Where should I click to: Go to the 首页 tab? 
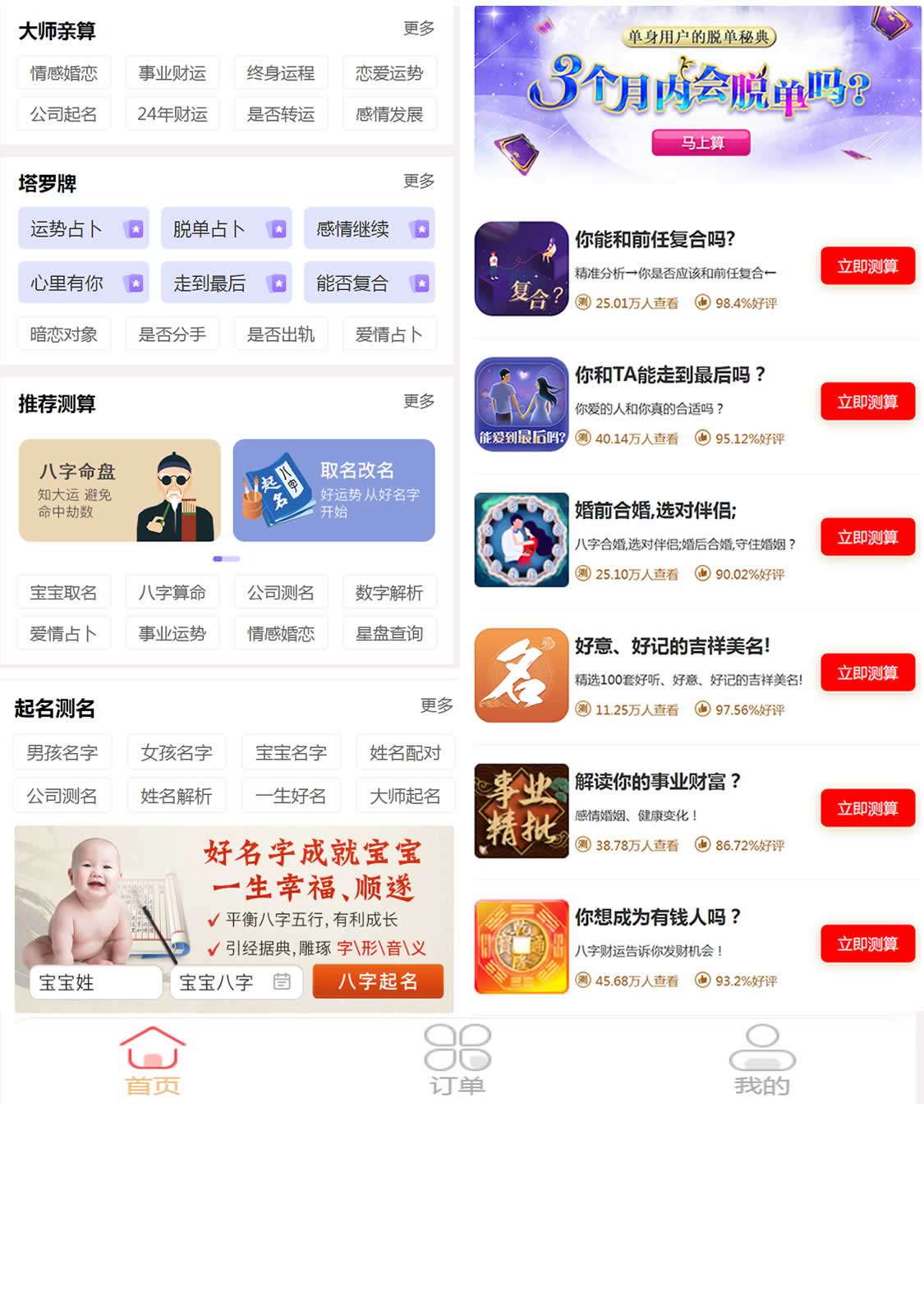coord(153,1059)
